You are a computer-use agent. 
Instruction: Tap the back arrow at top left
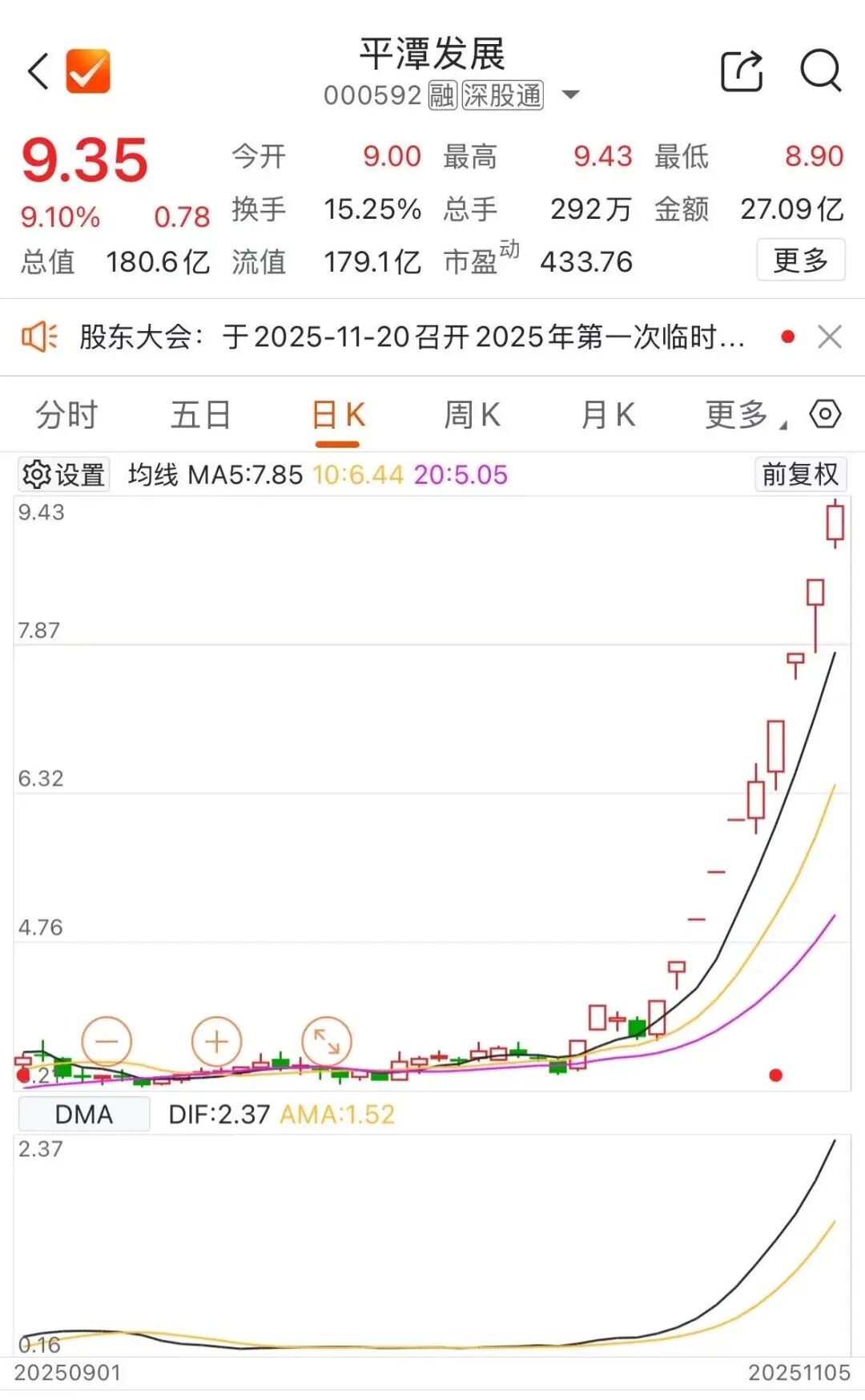[x=38, y=71]
